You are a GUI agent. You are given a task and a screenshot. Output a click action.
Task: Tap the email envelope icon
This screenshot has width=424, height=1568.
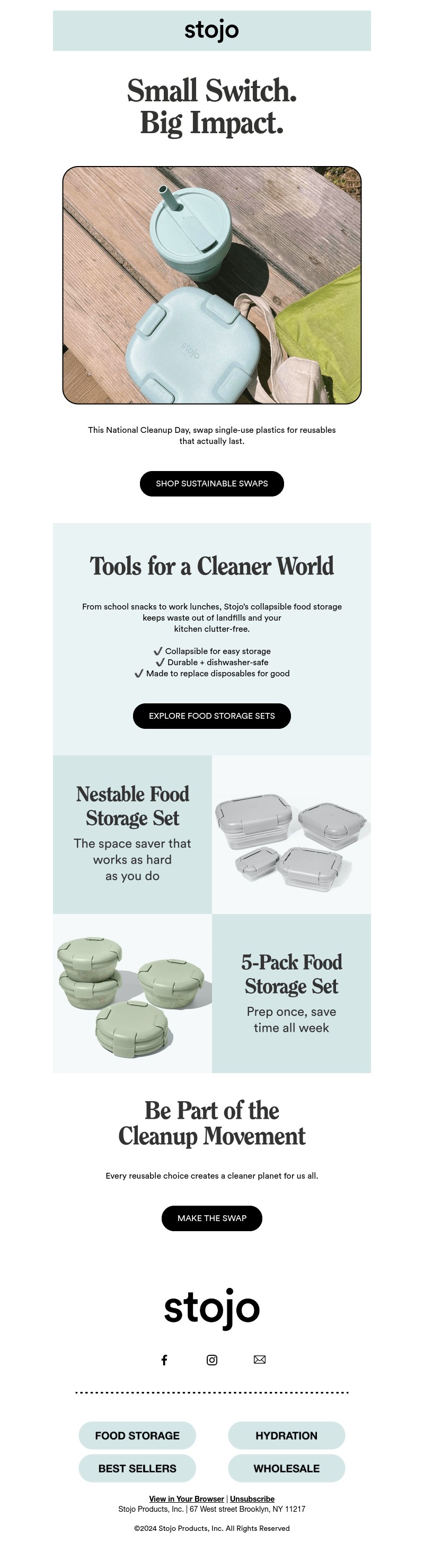[259, 1360]
